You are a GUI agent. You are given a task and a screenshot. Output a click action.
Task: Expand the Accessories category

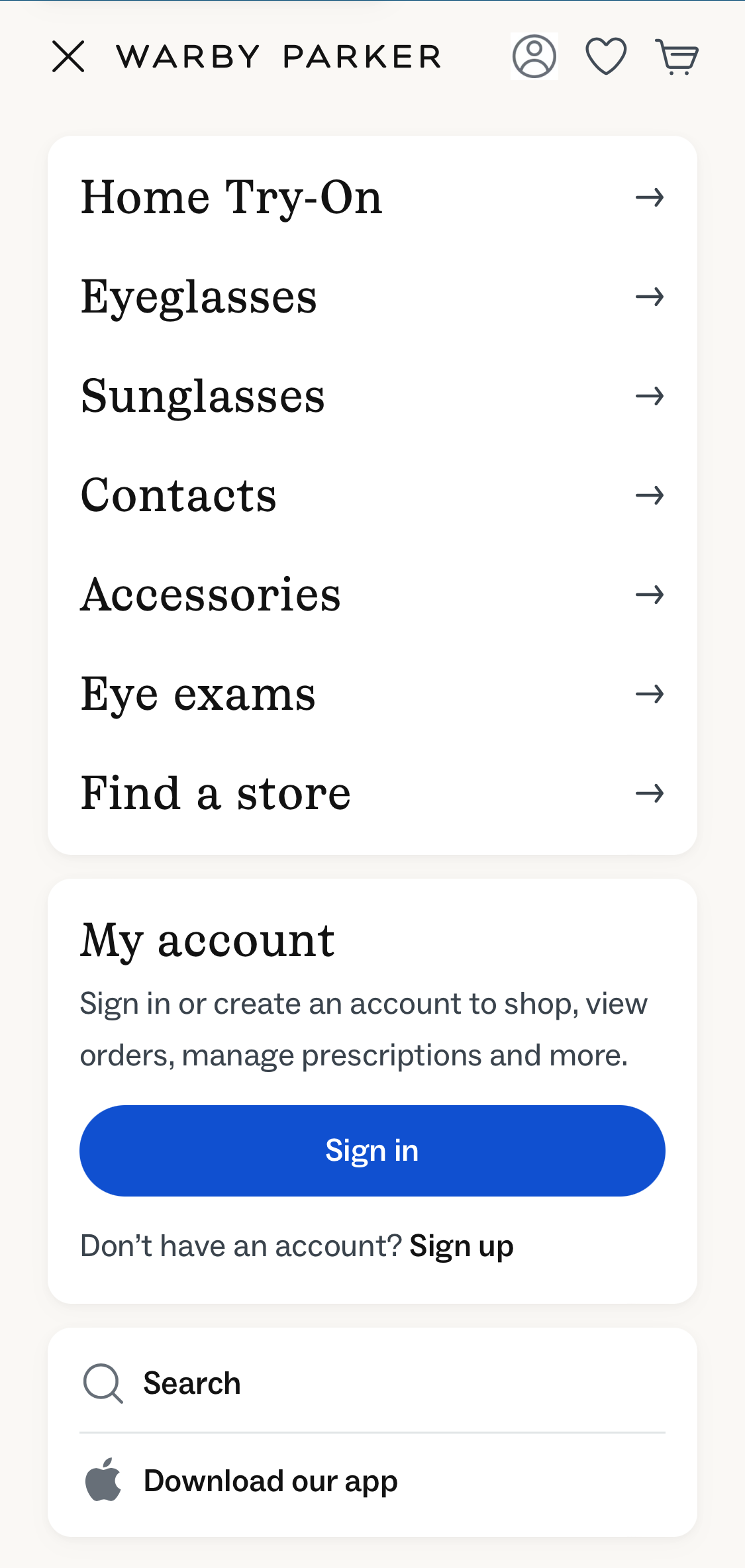pyautogui.click(x=211, y=595)
